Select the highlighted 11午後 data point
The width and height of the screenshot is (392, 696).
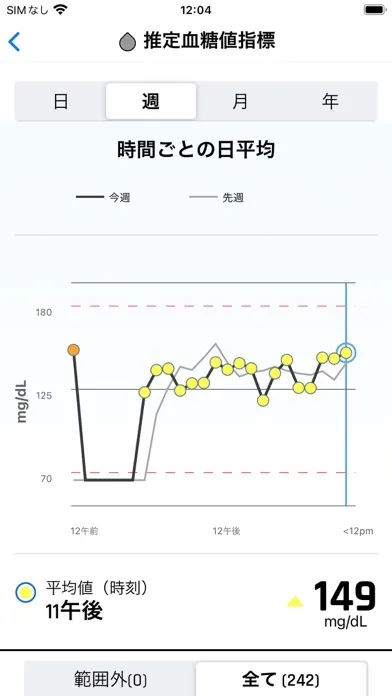pyautogui.click(x=346, y=353)
